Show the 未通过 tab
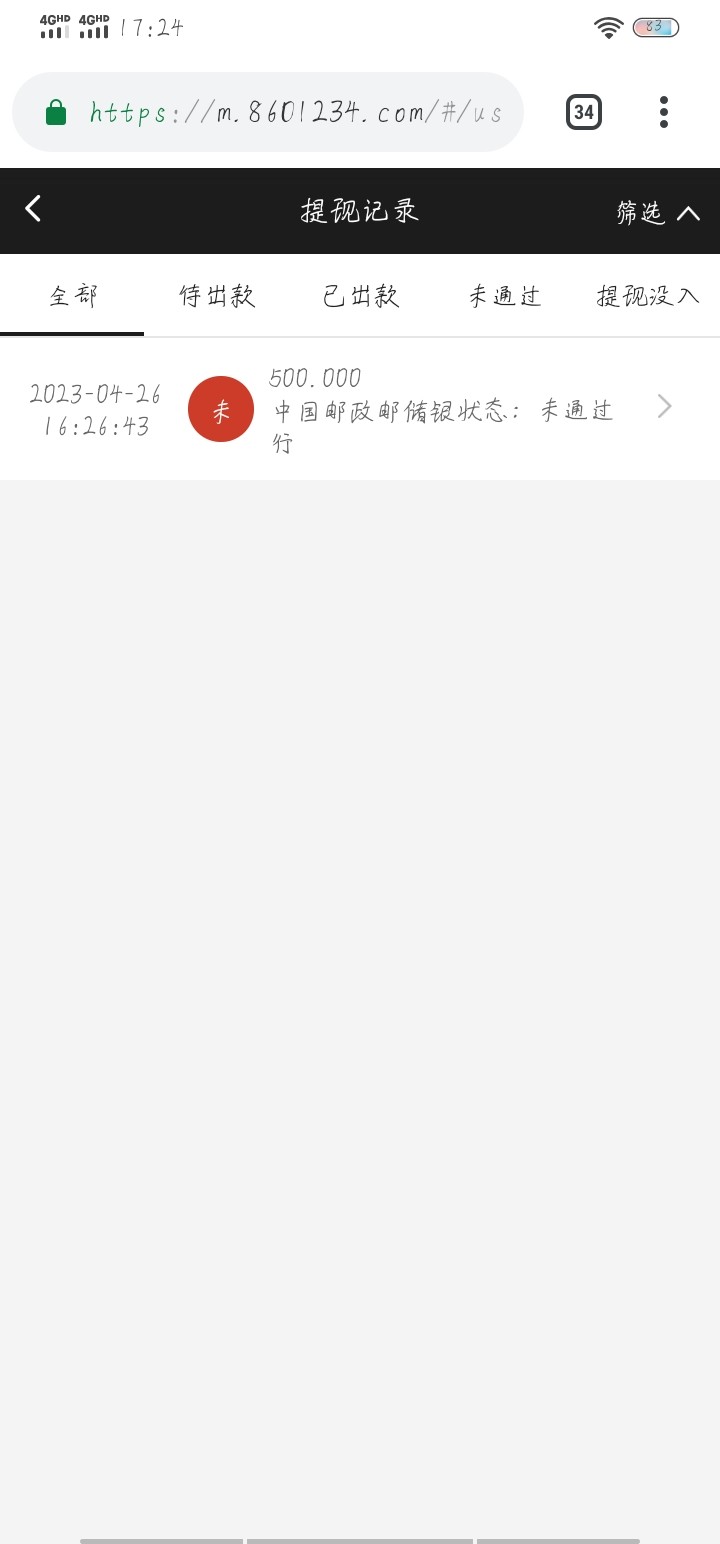The image size is (720, 1544). pos(505,296)
